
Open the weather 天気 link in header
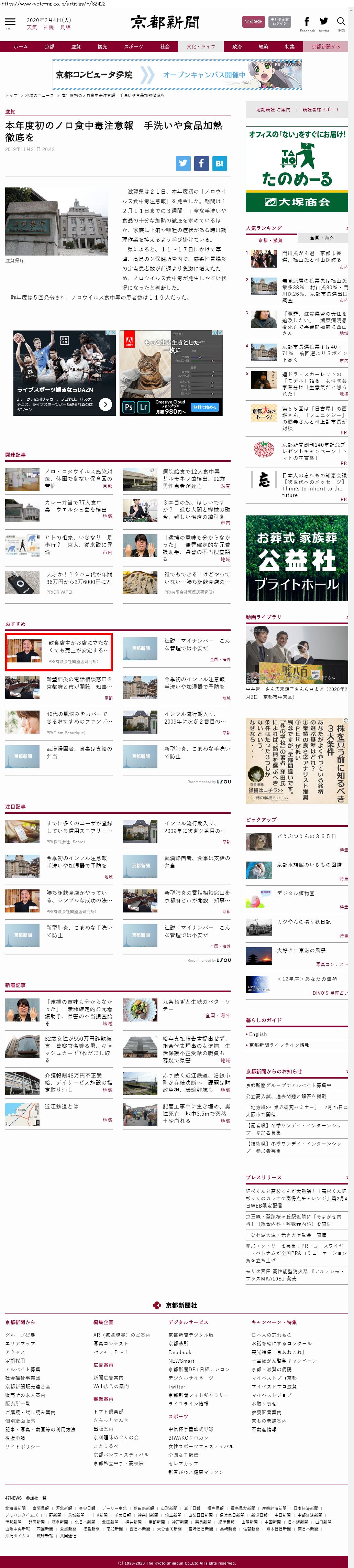[32, 28]
